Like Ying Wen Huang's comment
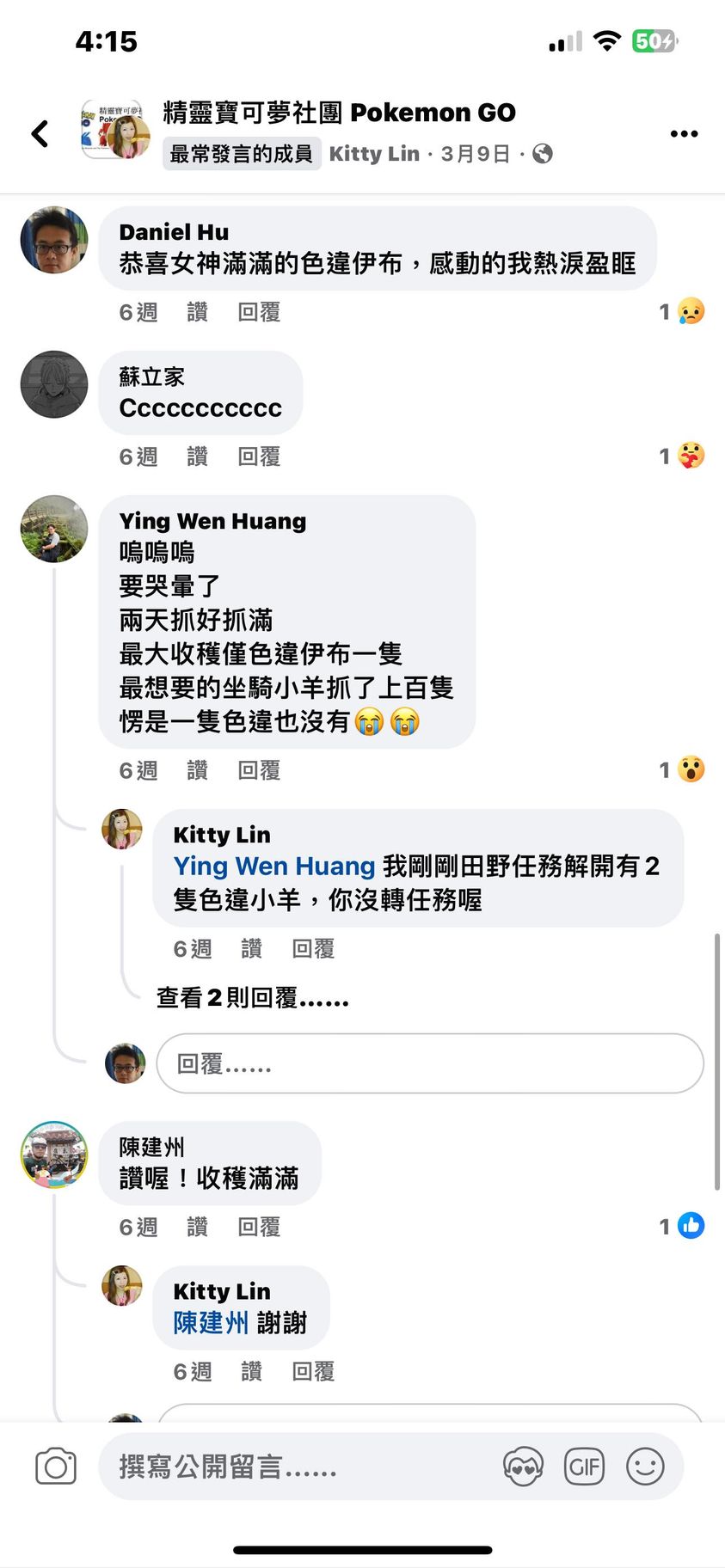 click(197, 770)
